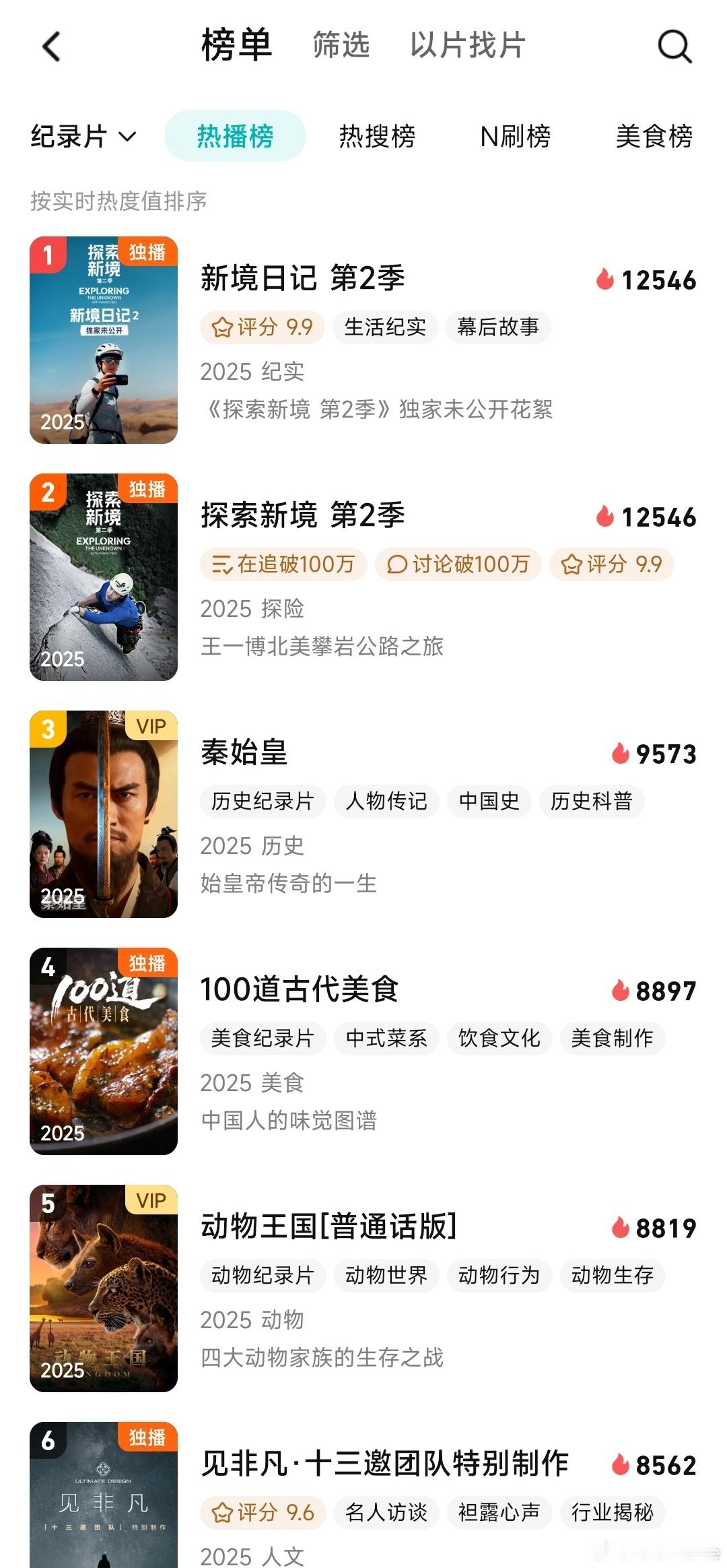Select the N刷榜 ranking
This screenshot has height=1568, width=727.
click(516, 137)
